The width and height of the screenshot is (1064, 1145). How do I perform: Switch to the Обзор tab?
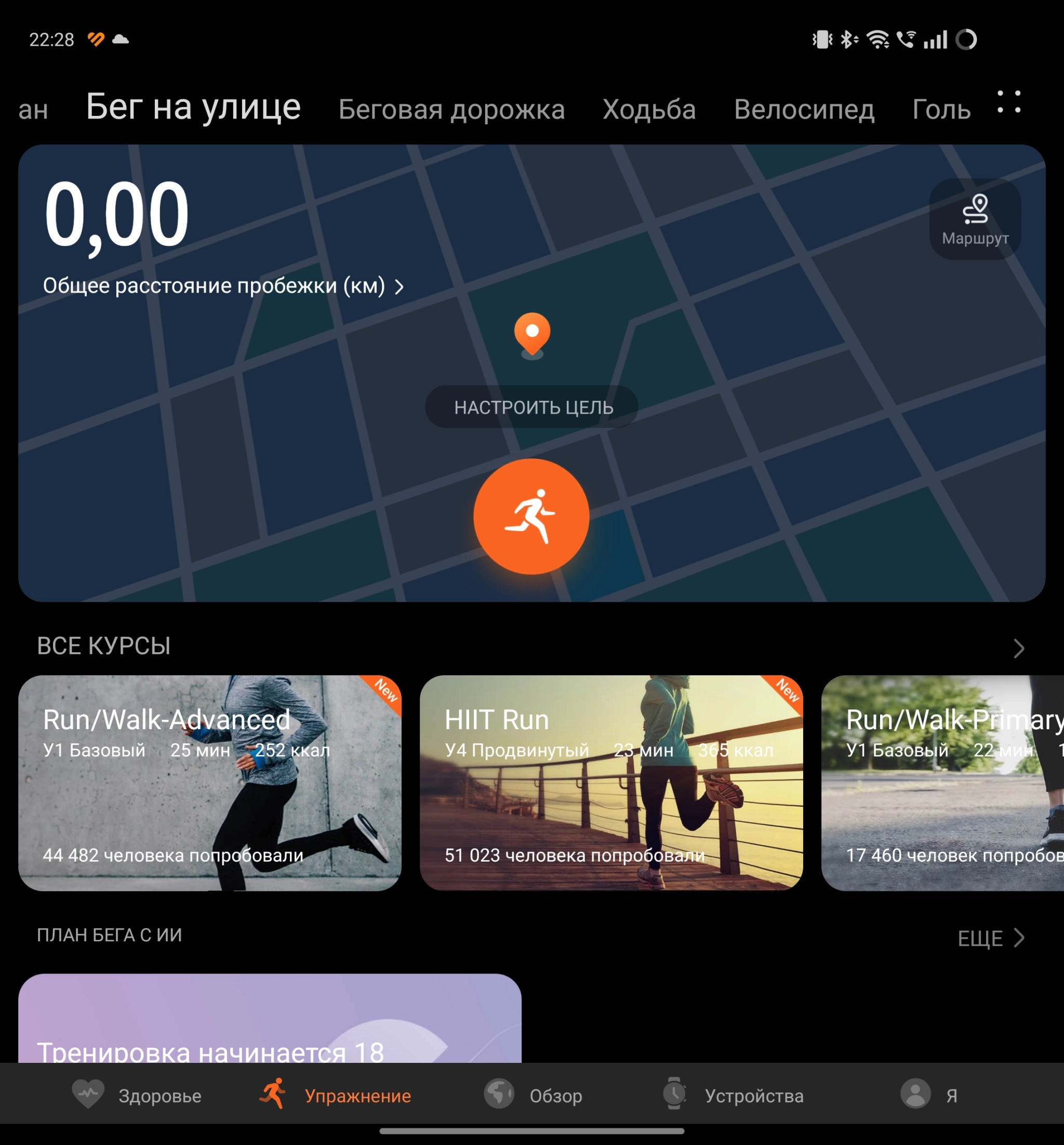[533, 1095]
